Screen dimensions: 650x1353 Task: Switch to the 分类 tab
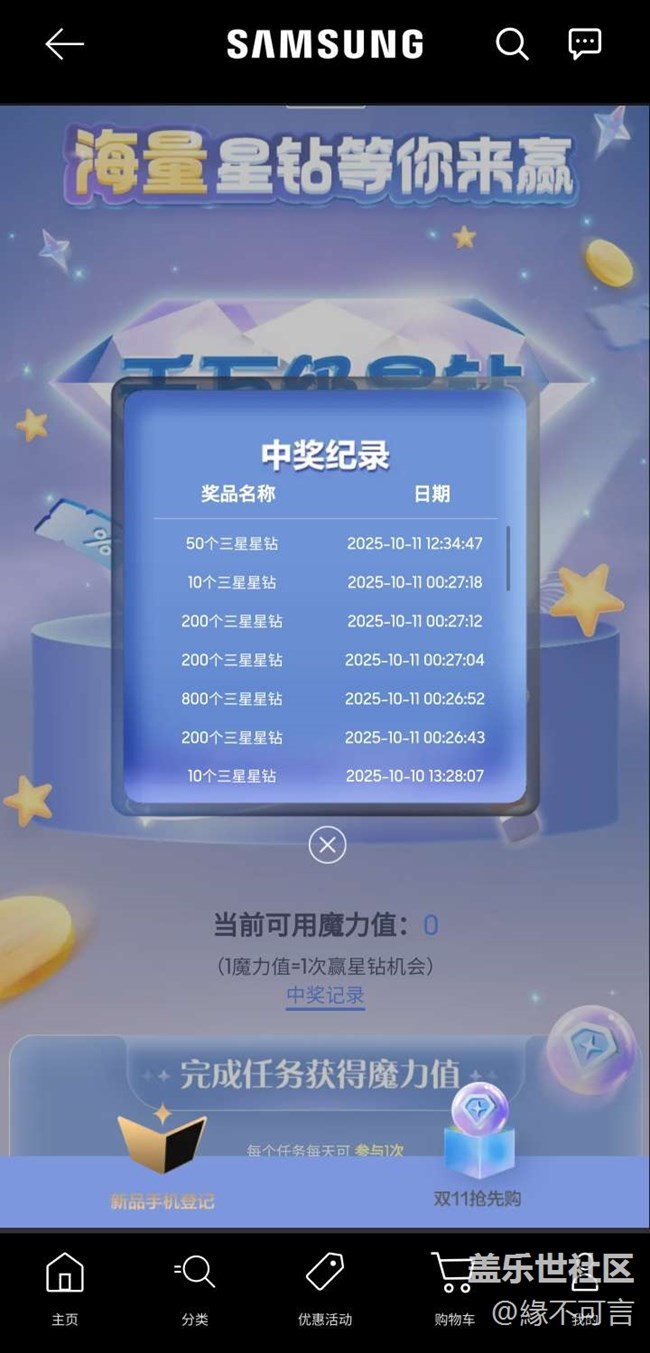coord(195,1288)
